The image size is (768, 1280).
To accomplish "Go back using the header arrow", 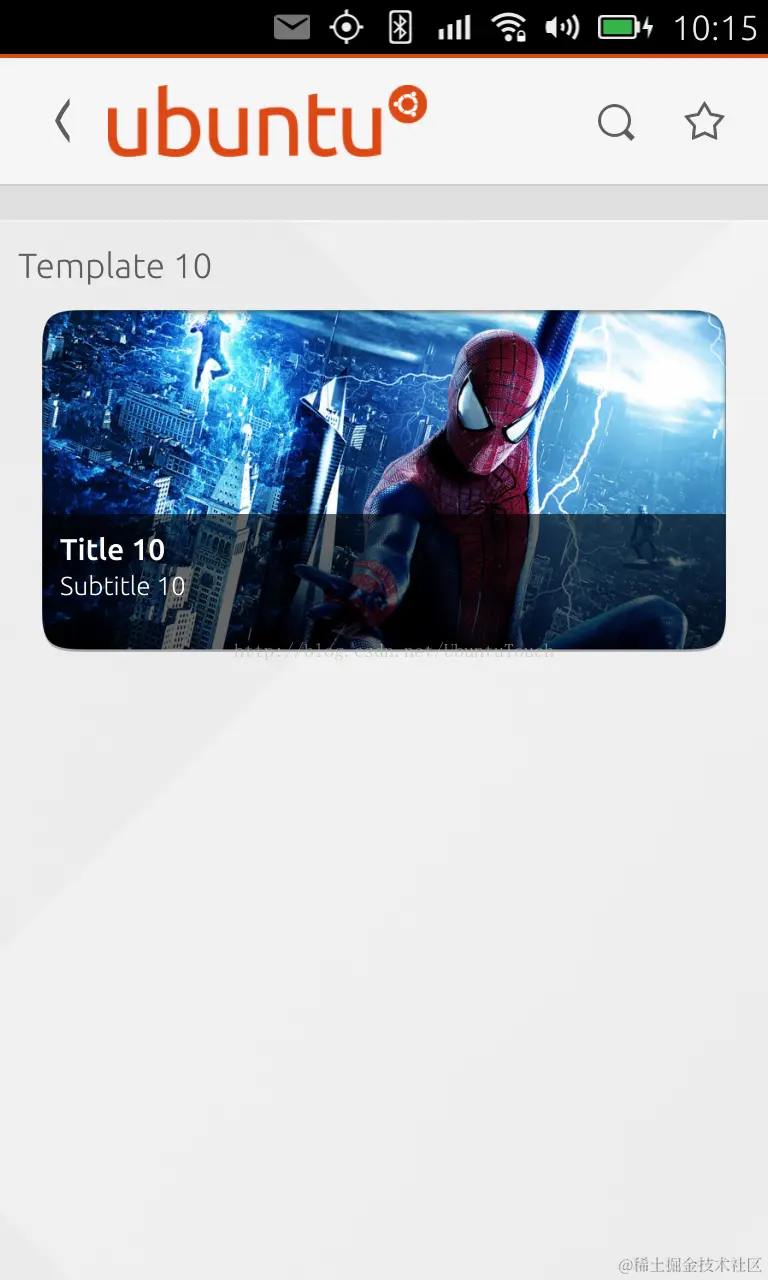I will (x=63, y=122).
